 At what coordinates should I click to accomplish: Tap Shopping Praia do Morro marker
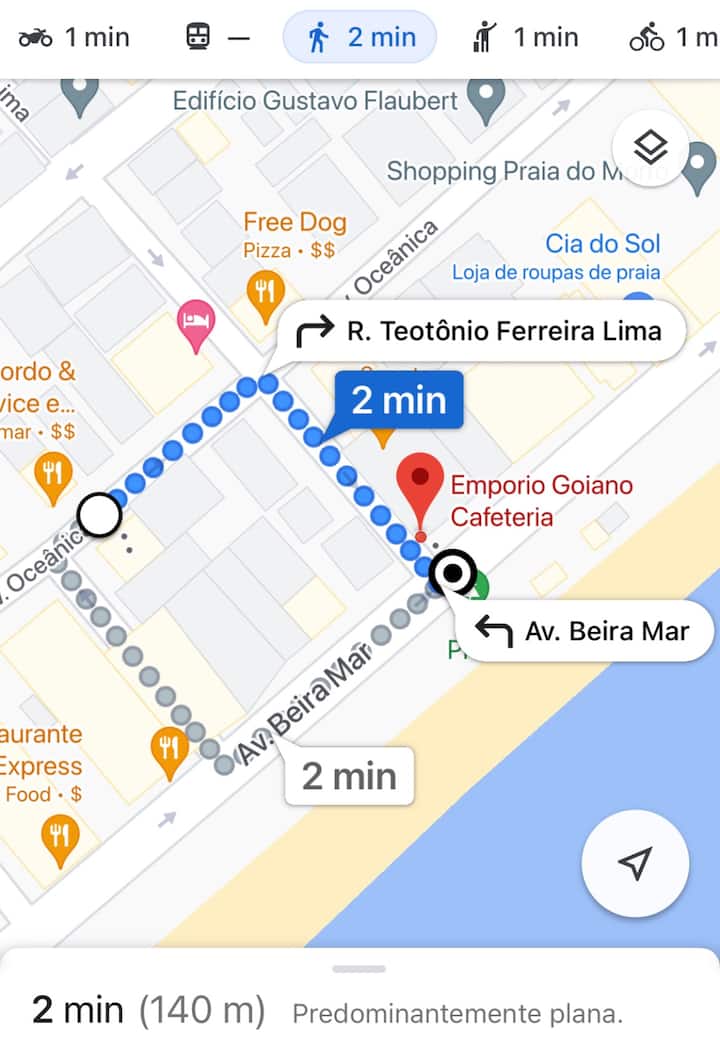point(698,167)
